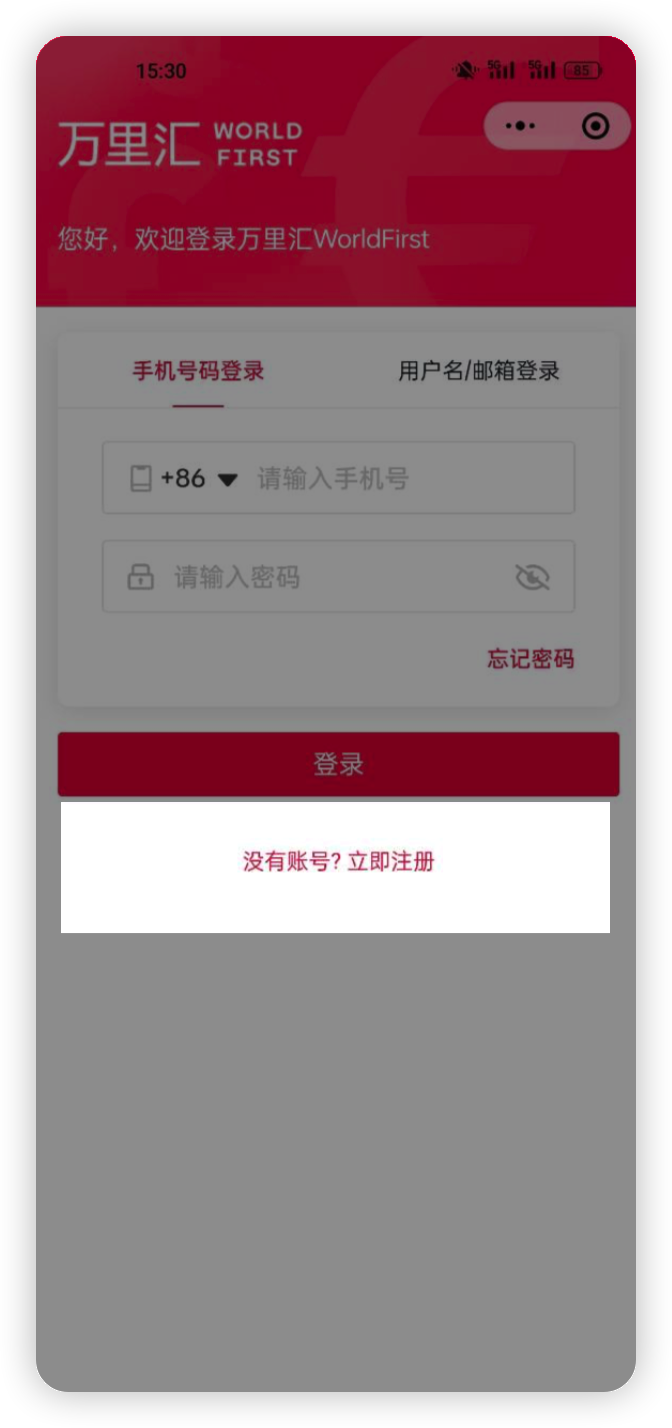Open the mini program more options menu
The height and width of the screenshot is (1428, 672).
[521, 126]
